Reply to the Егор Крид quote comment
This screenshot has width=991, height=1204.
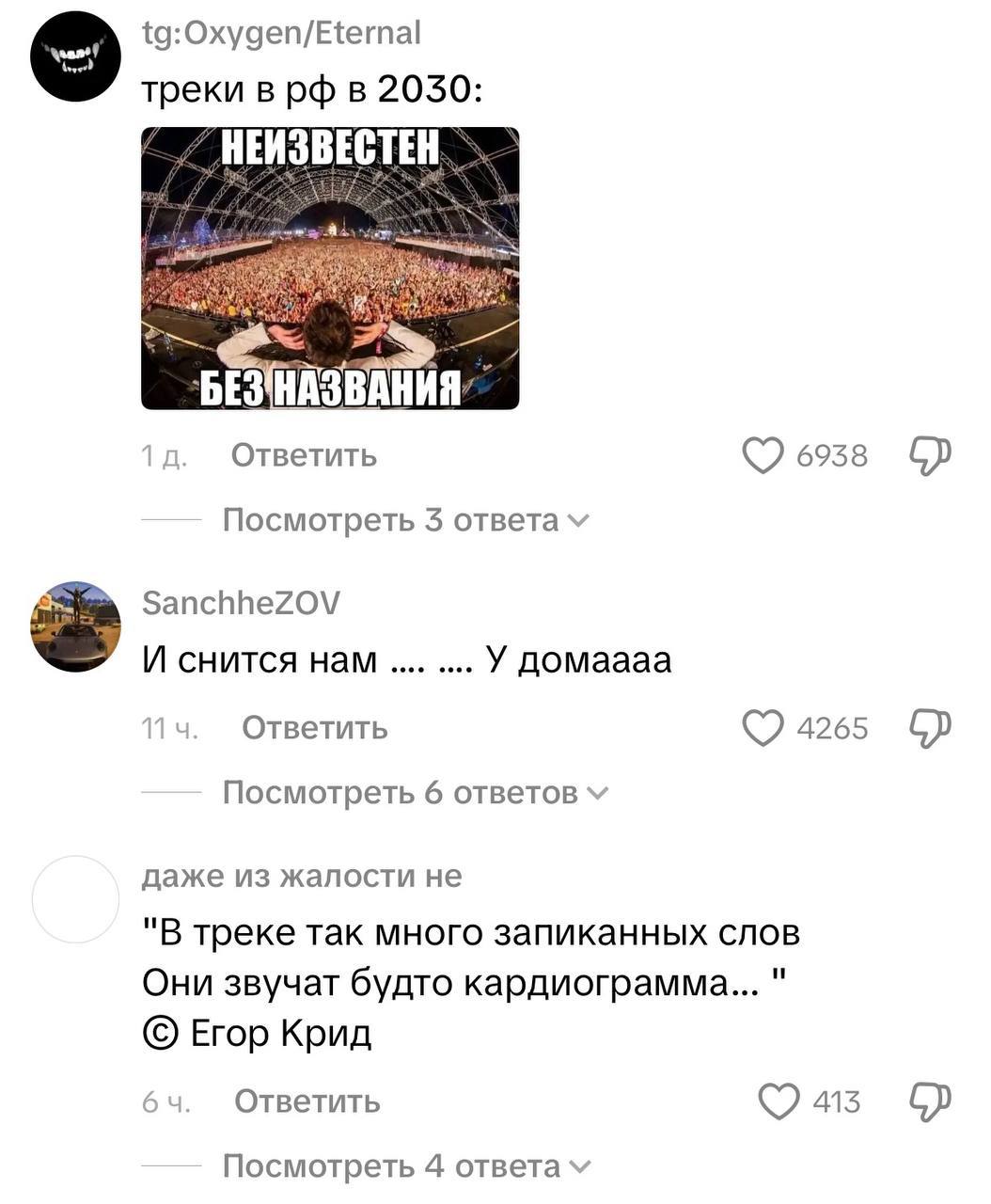pos(307,1101)
